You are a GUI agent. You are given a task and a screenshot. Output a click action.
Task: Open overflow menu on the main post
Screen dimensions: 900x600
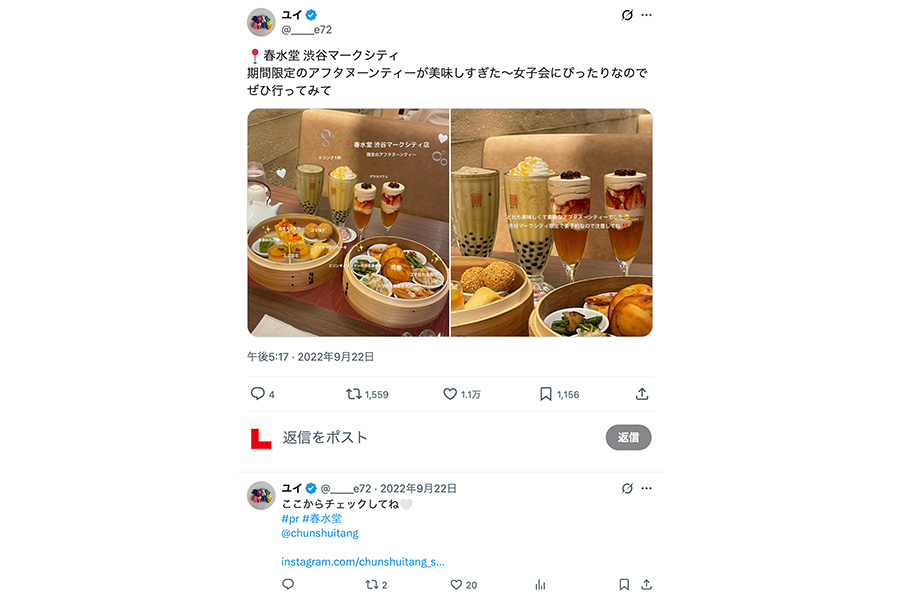(646, 16)
